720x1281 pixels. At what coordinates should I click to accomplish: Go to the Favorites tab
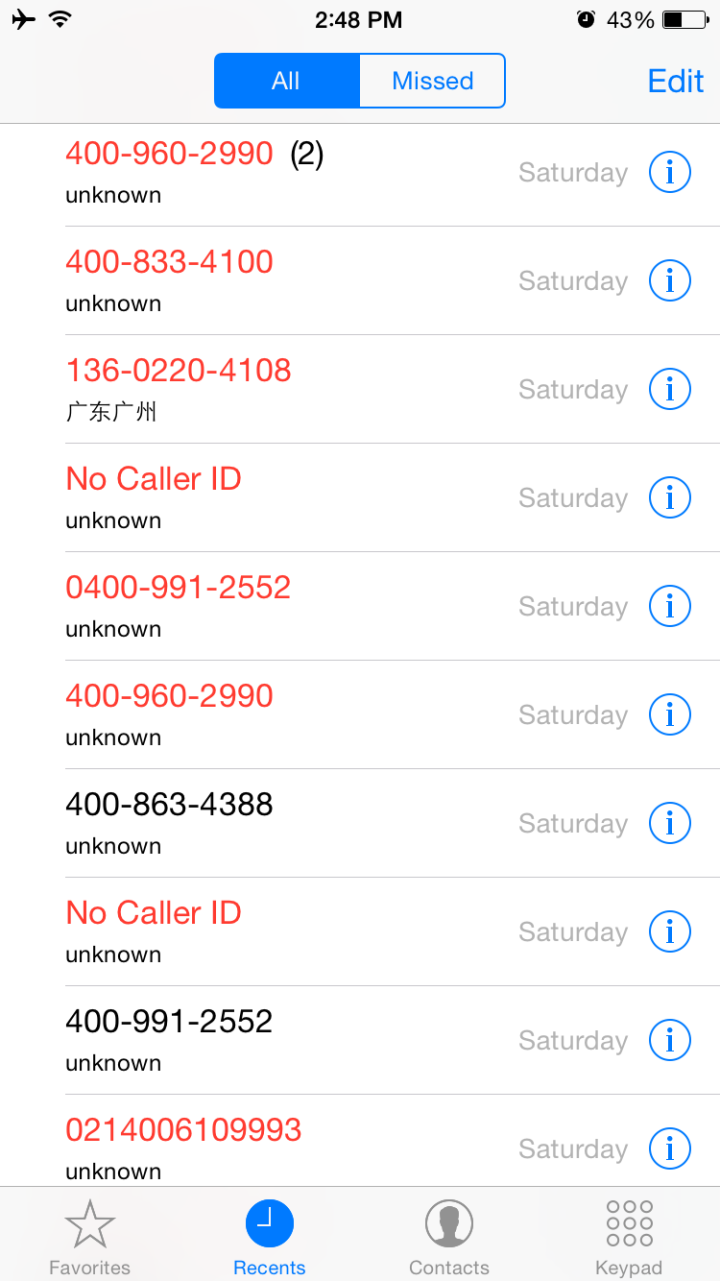(x=90, y=1238)
